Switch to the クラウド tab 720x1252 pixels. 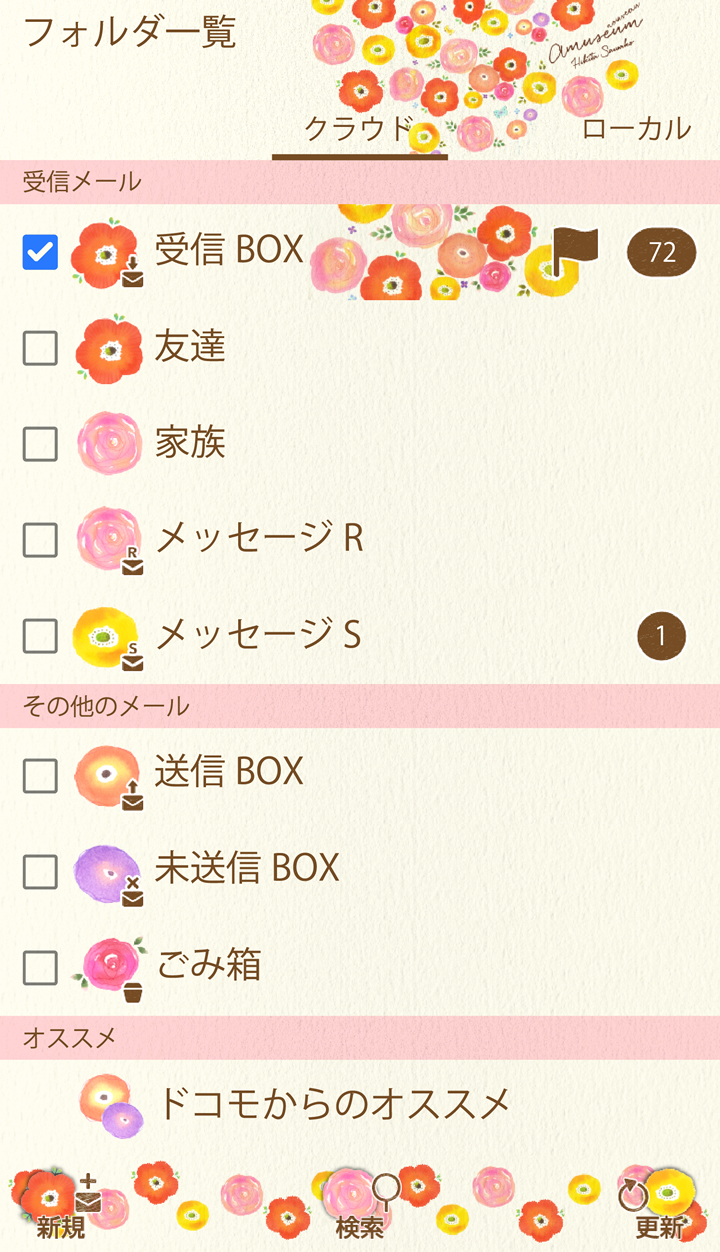point(358,129)
